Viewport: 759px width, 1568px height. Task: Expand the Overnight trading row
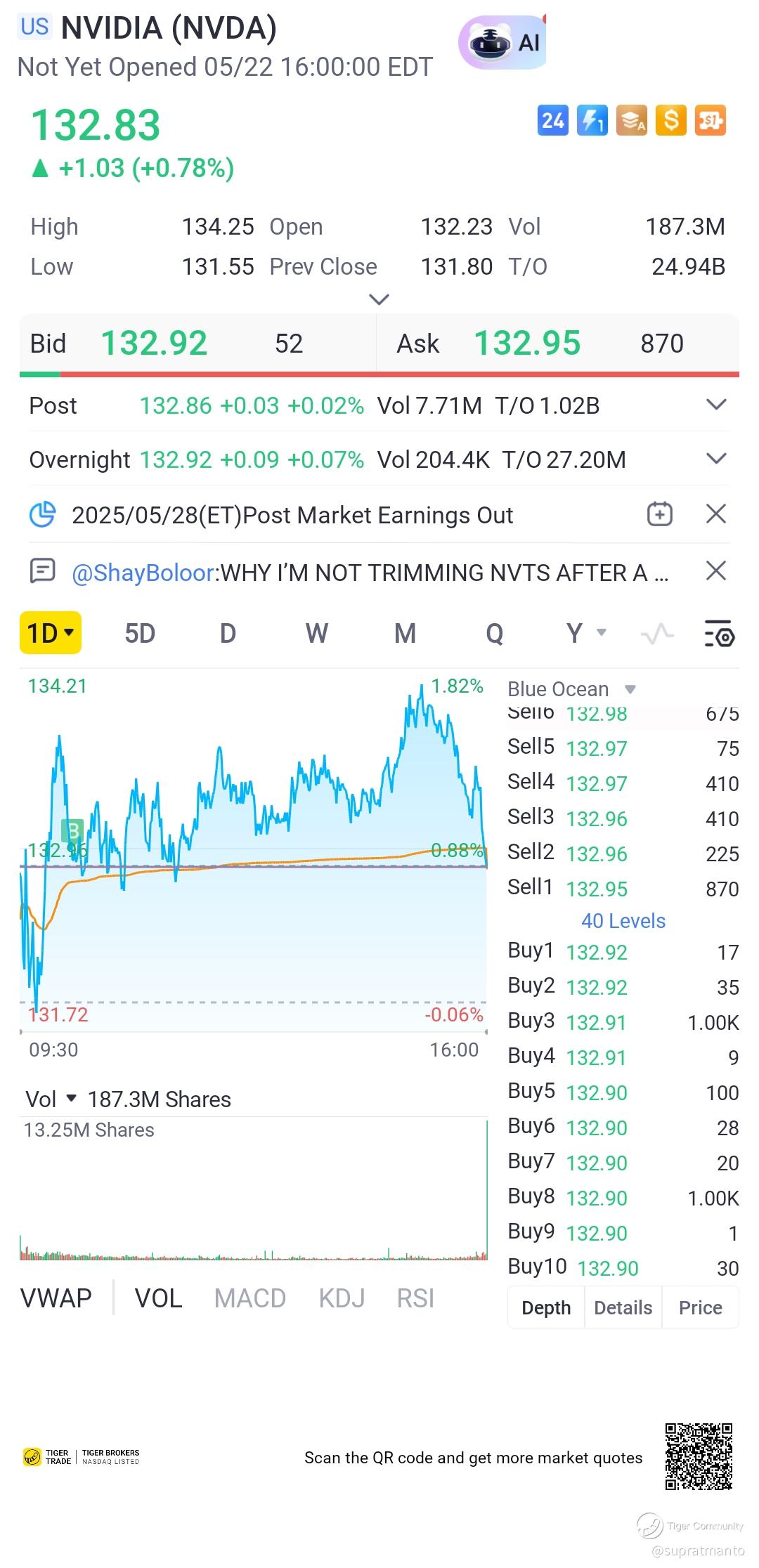(715, 459)
